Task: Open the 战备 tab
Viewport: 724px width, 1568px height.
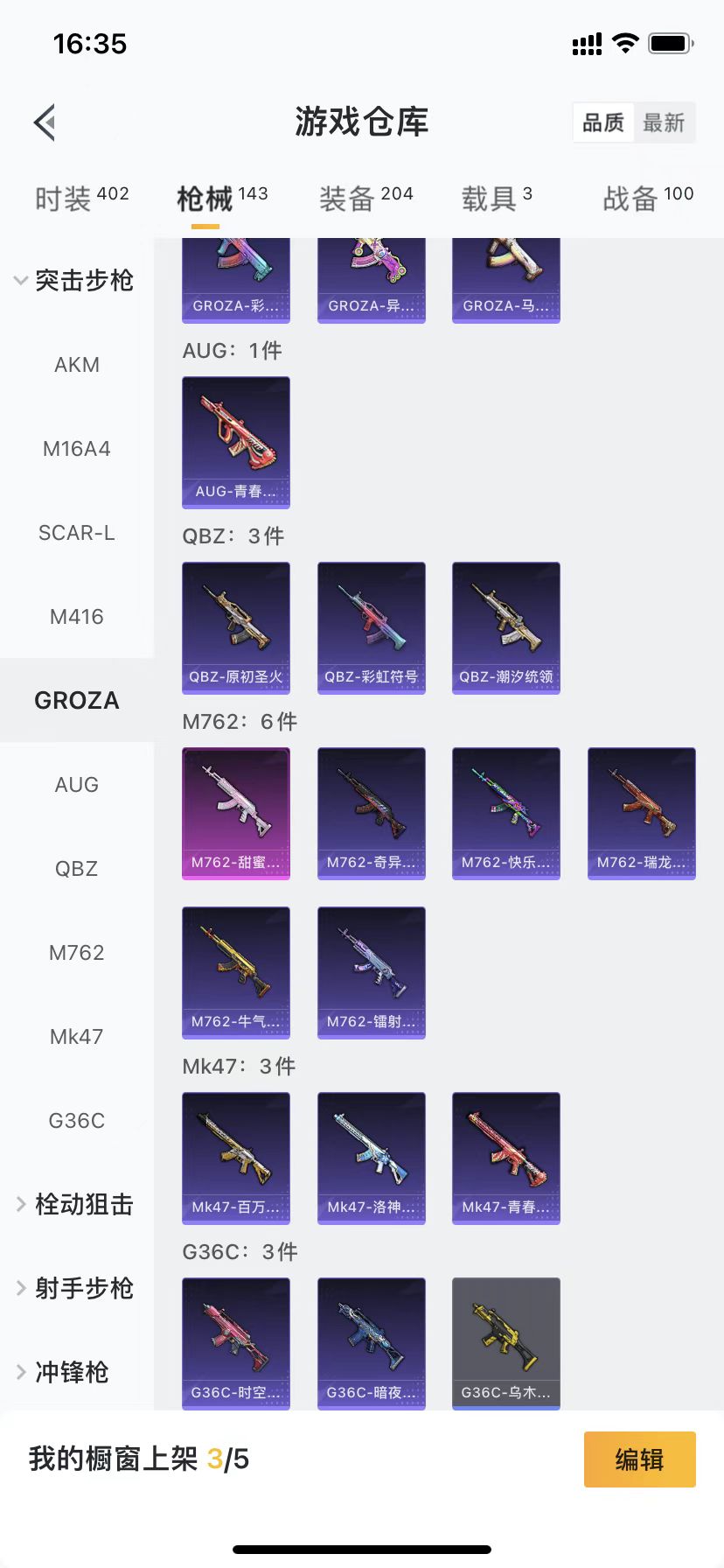Action: [x=647, y=199]
